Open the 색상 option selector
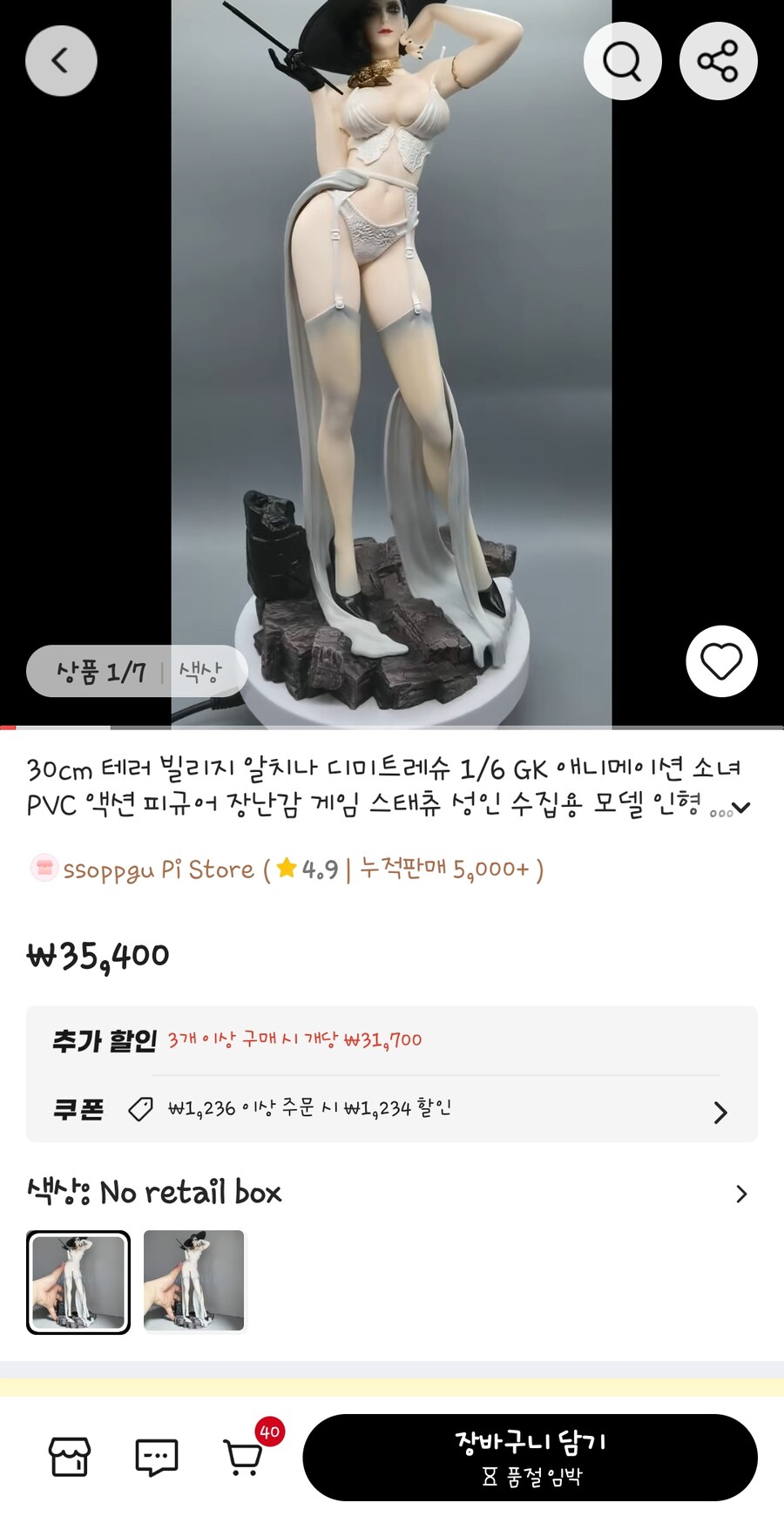Image resolution: width=784 pixels, height=1523 pixels. click(740, 1194)
